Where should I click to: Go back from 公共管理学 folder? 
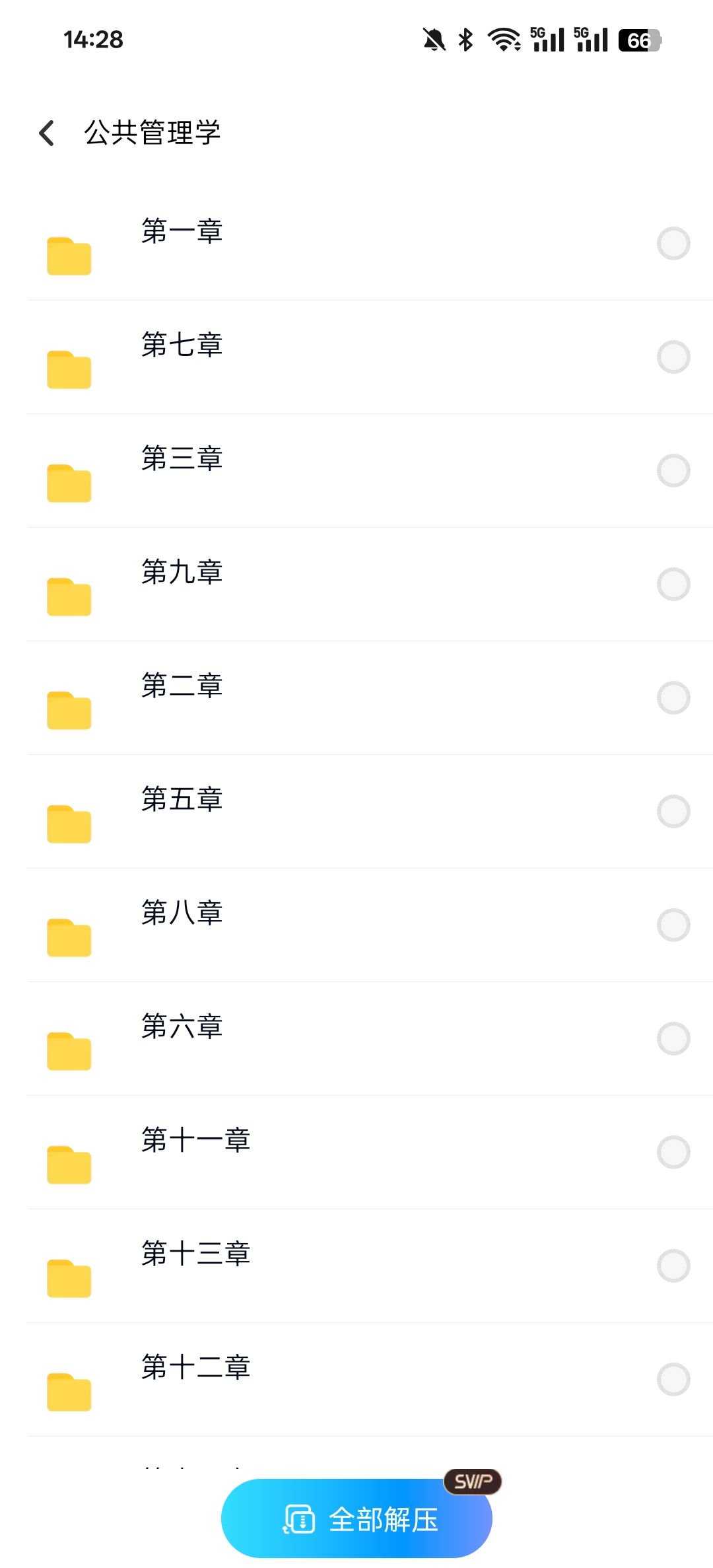(x=46, y=133)
